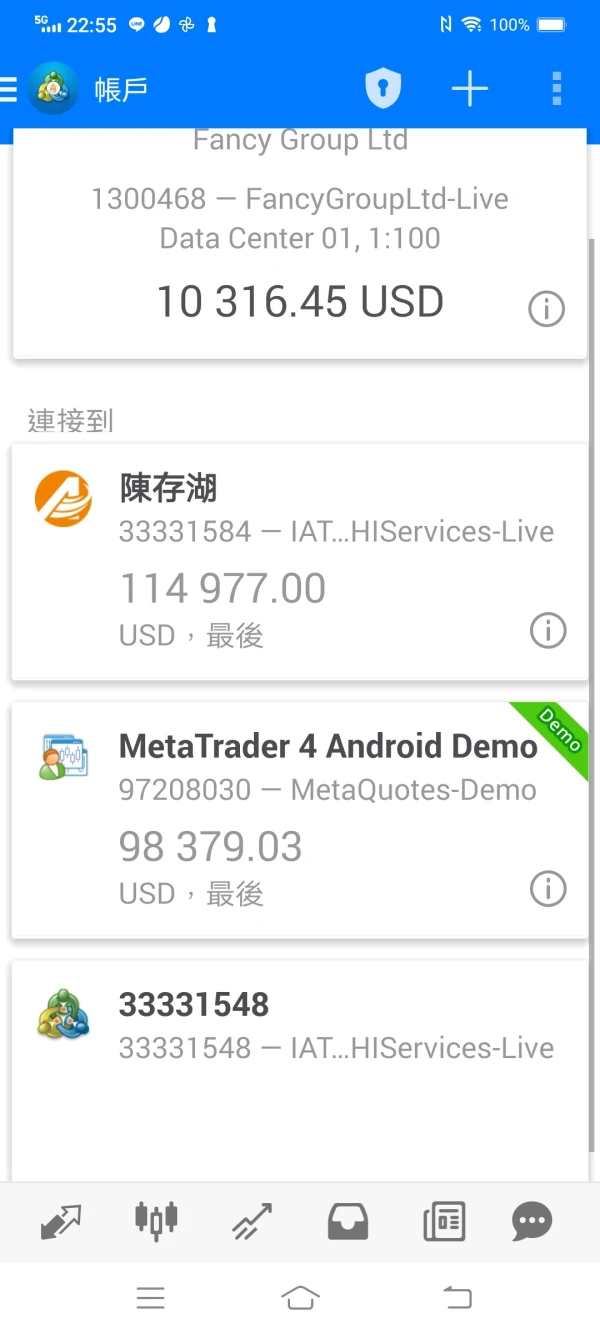Switch to the quotes tab
This screenshot has width=600, height=1333.
pos(61,1221)
